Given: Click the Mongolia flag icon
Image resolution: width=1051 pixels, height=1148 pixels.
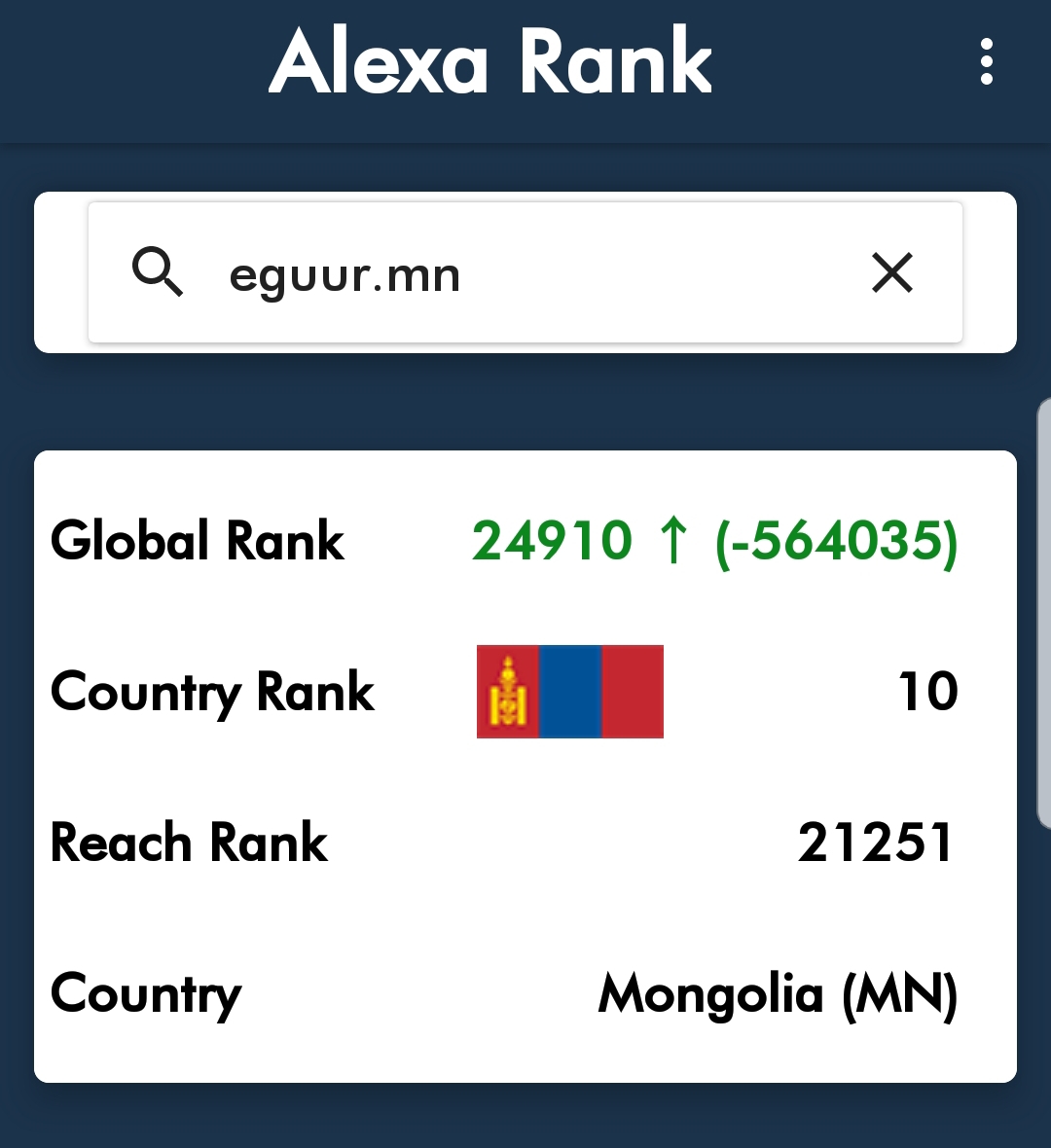Looking at the screenshot, I should coord(569,692).
